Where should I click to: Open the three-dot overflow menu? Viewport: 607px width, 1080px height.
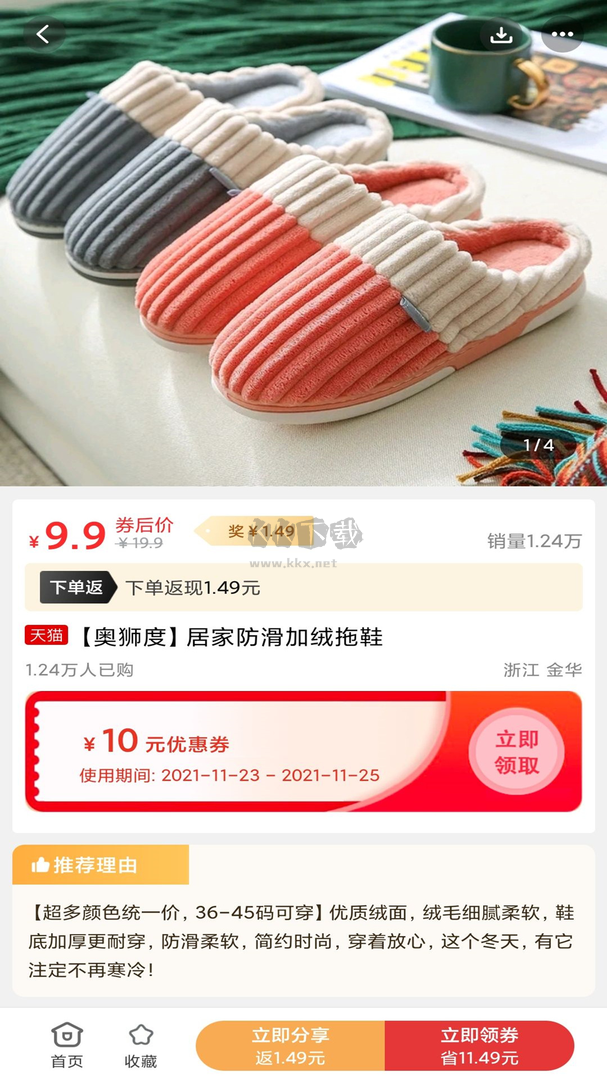tap(562, 34)
